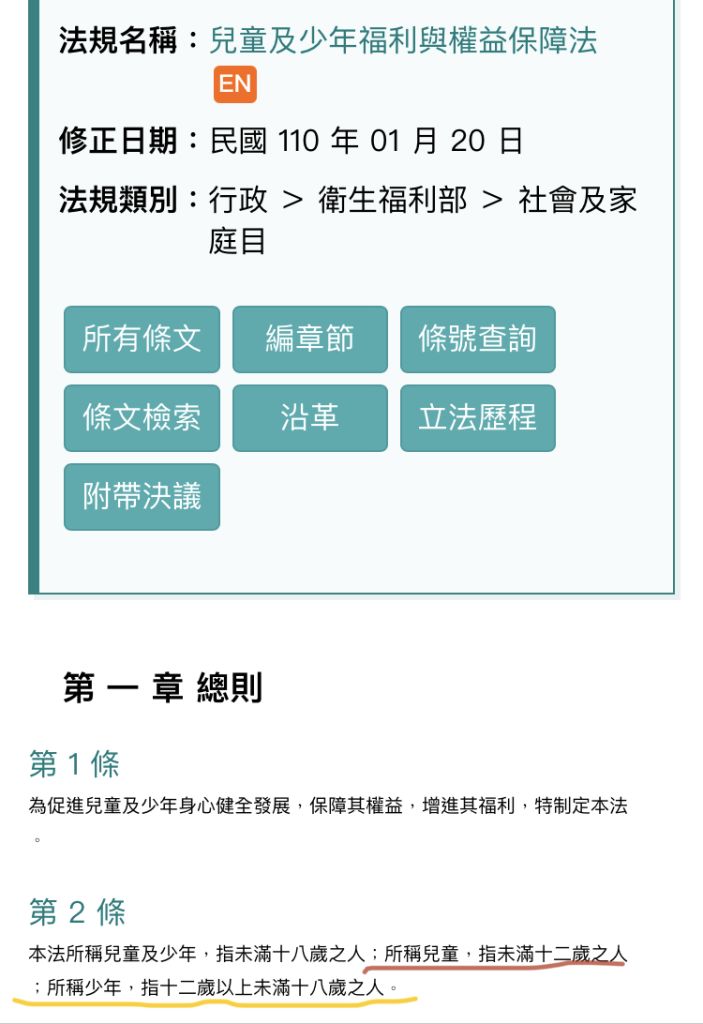This screenshot has width=703, height=1024.
Task: Open the 編章節 chapter index
Action: point(310,339)
